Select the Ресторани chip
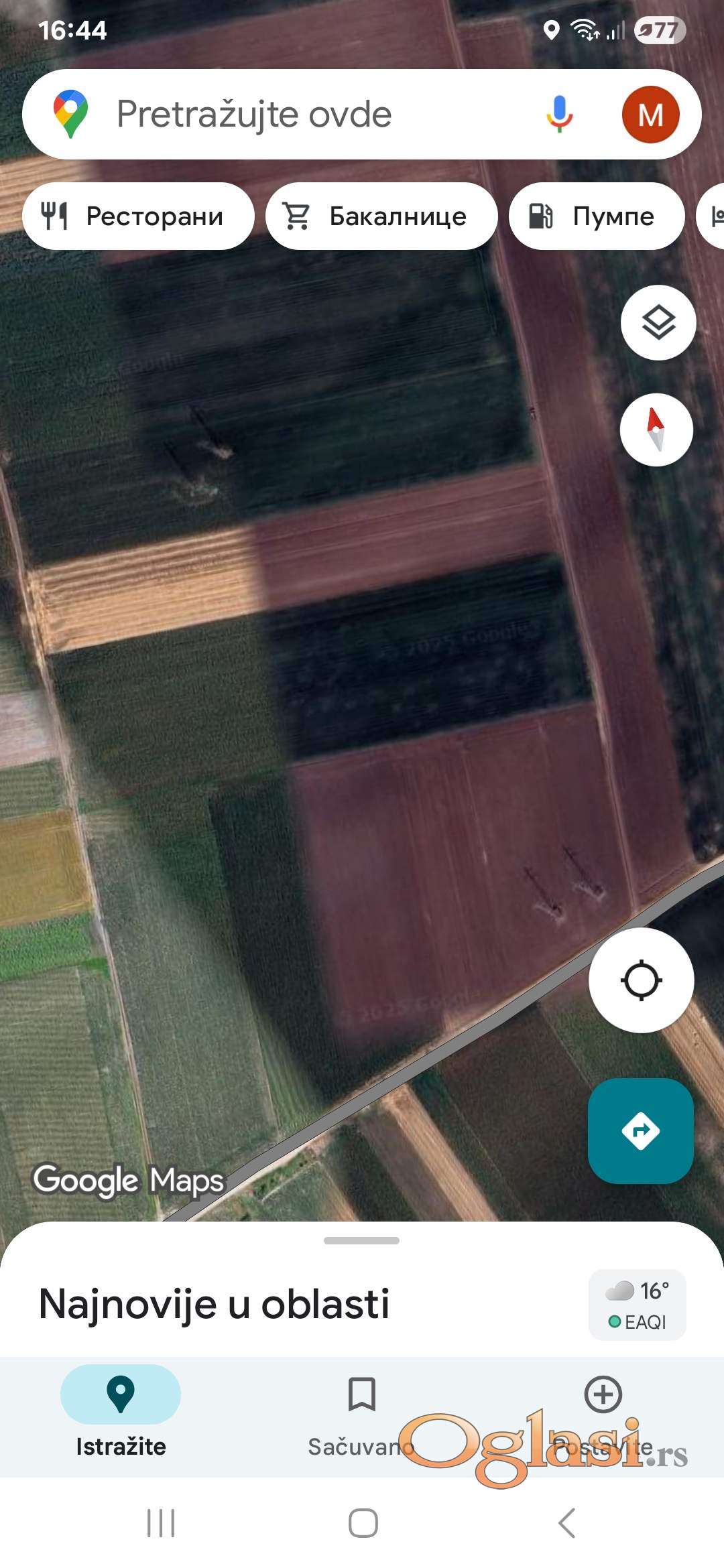The height and width of the screenshot is (1568, 724). click(138, 216)
